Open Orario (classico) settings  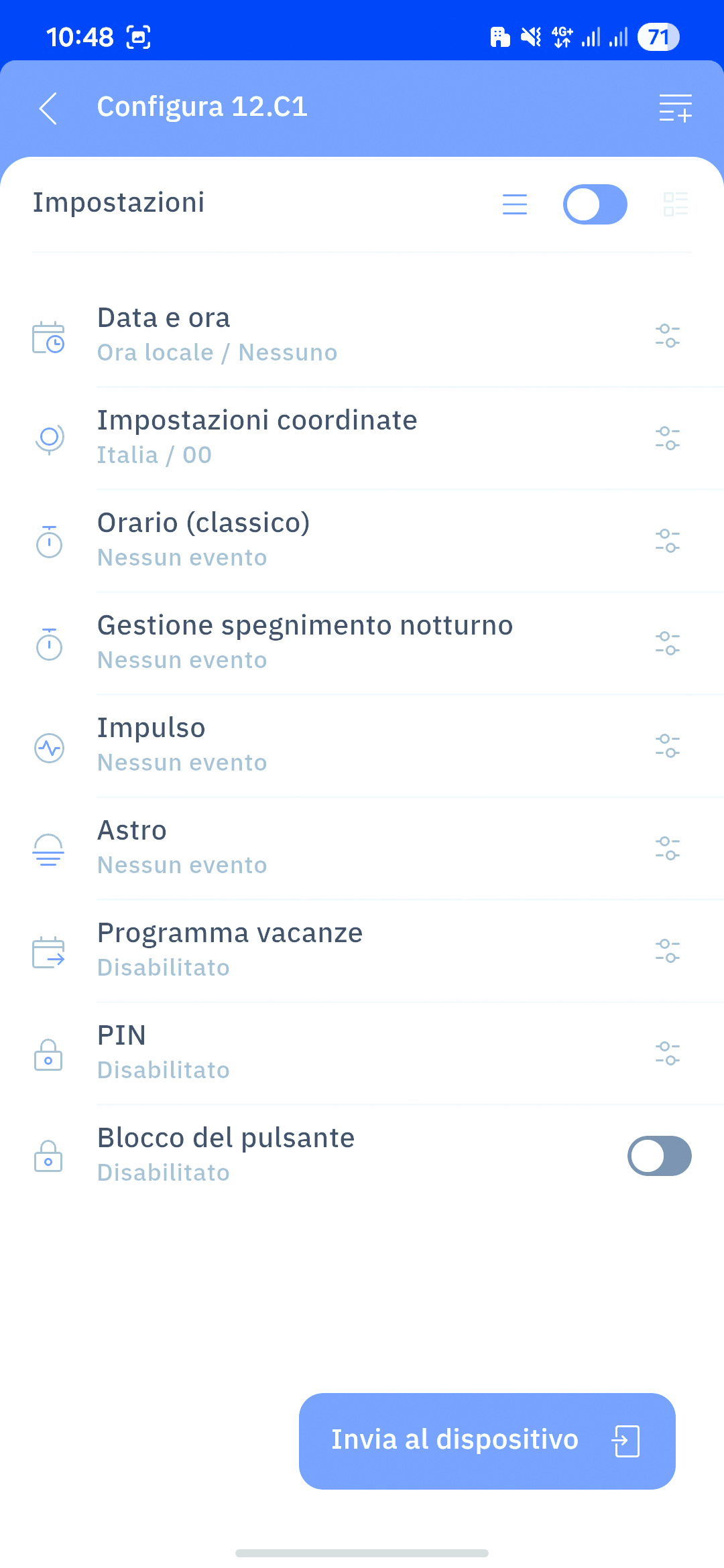point(362,540)
